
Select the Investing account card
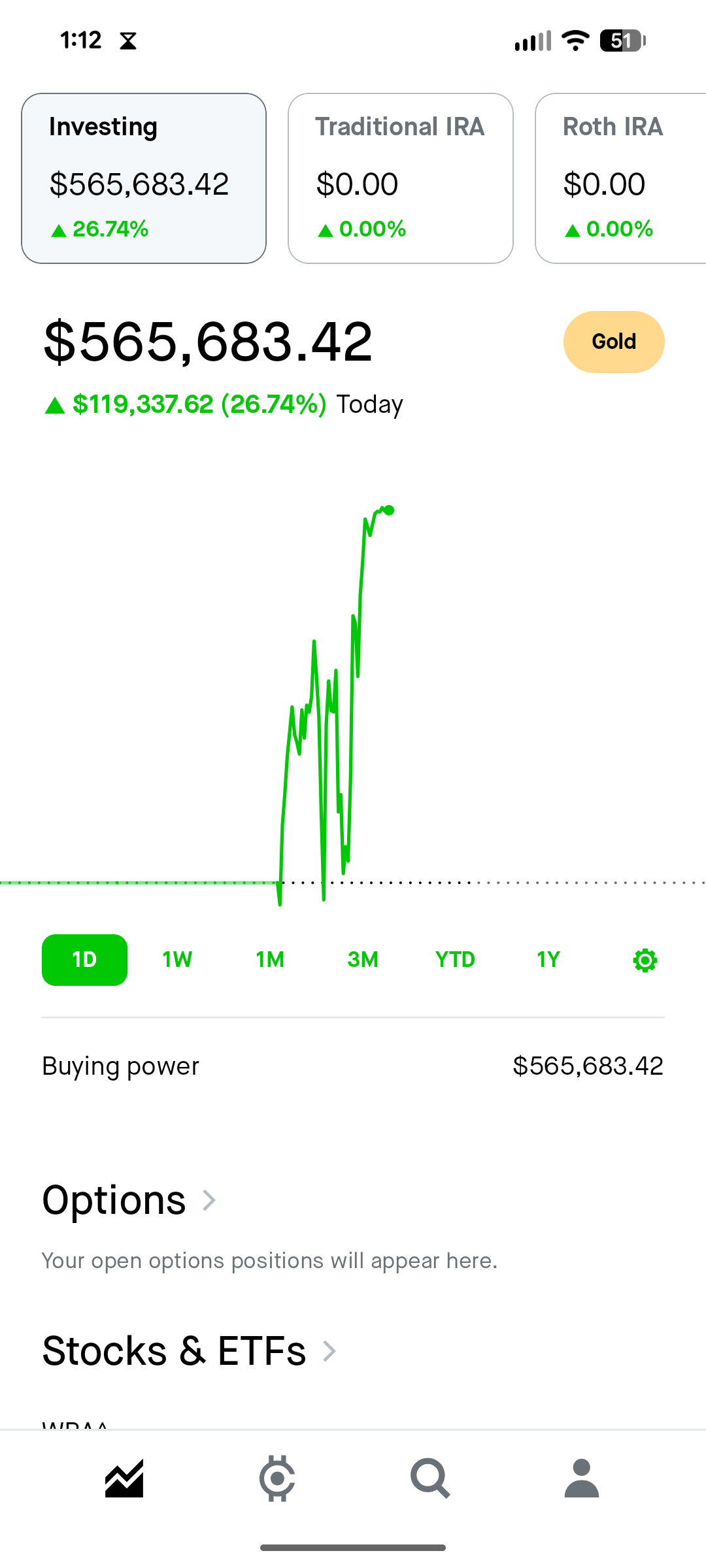(x=144, y=178)
